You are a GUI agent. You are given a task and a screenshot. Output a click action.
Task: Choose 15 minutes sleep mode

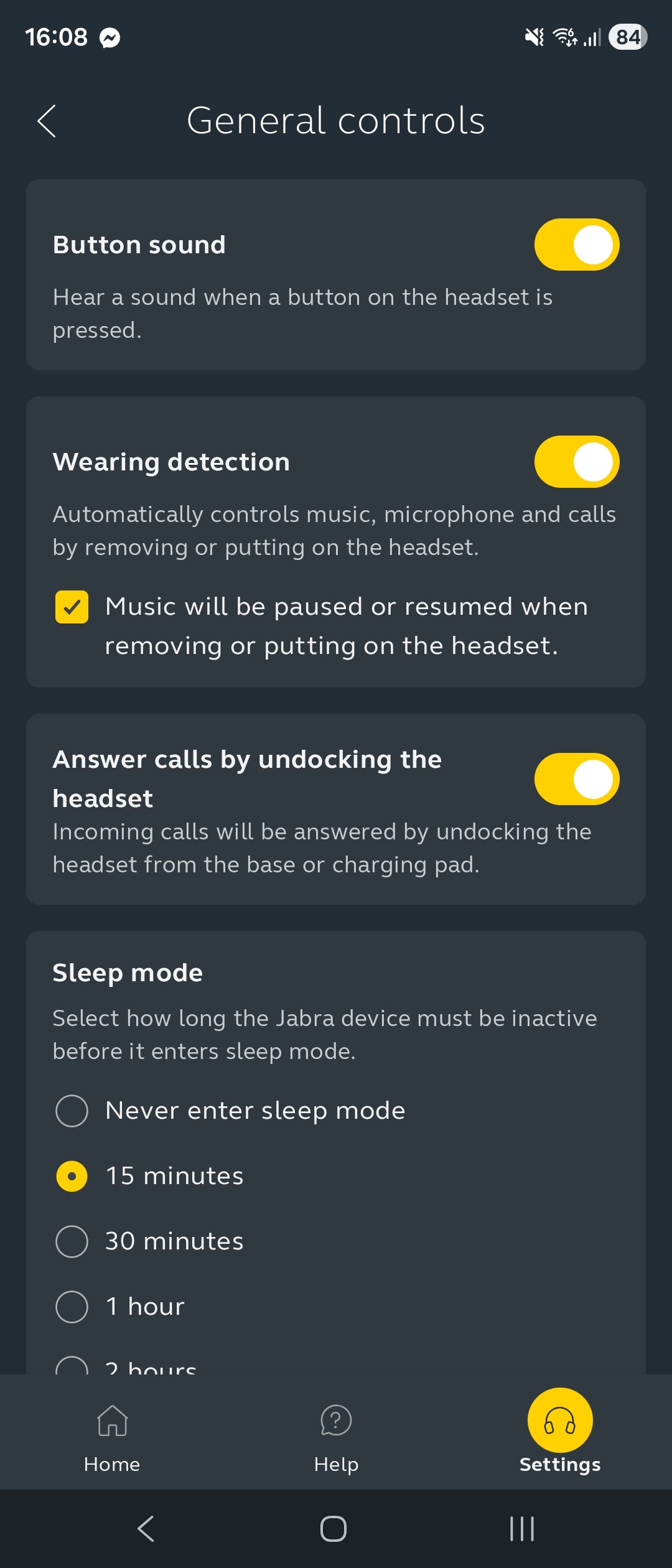72,1176
